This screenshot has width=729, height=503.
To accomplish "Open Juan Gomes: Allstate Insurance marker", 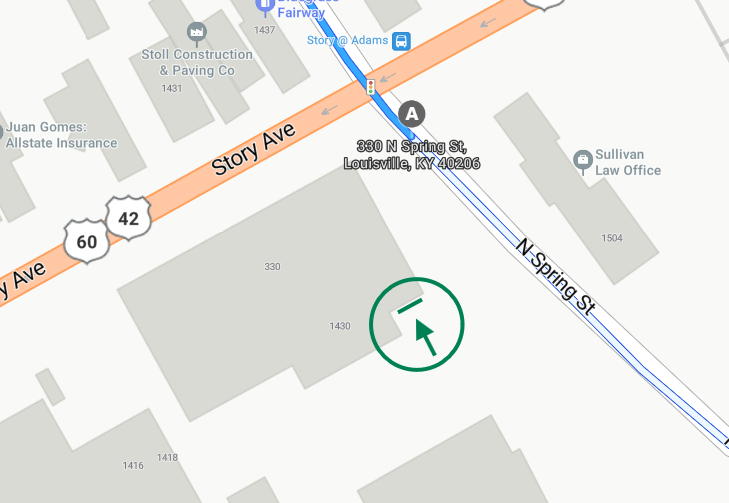I will (4, 130).
